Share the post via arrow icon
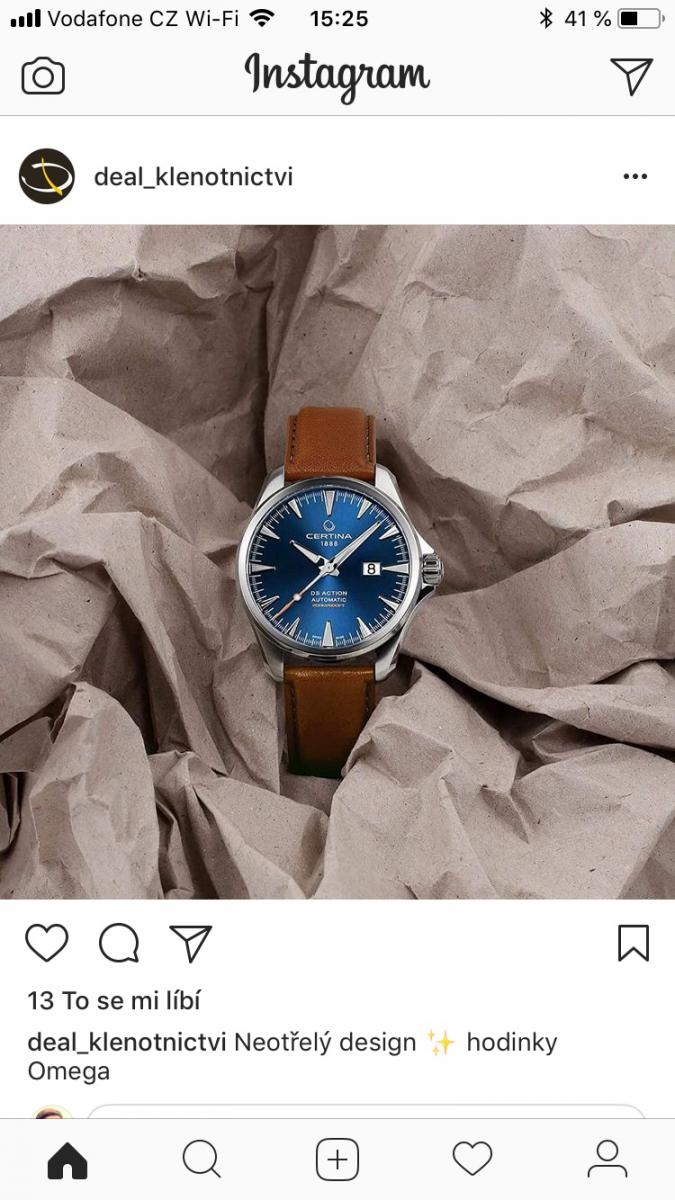 coord(190,943)
